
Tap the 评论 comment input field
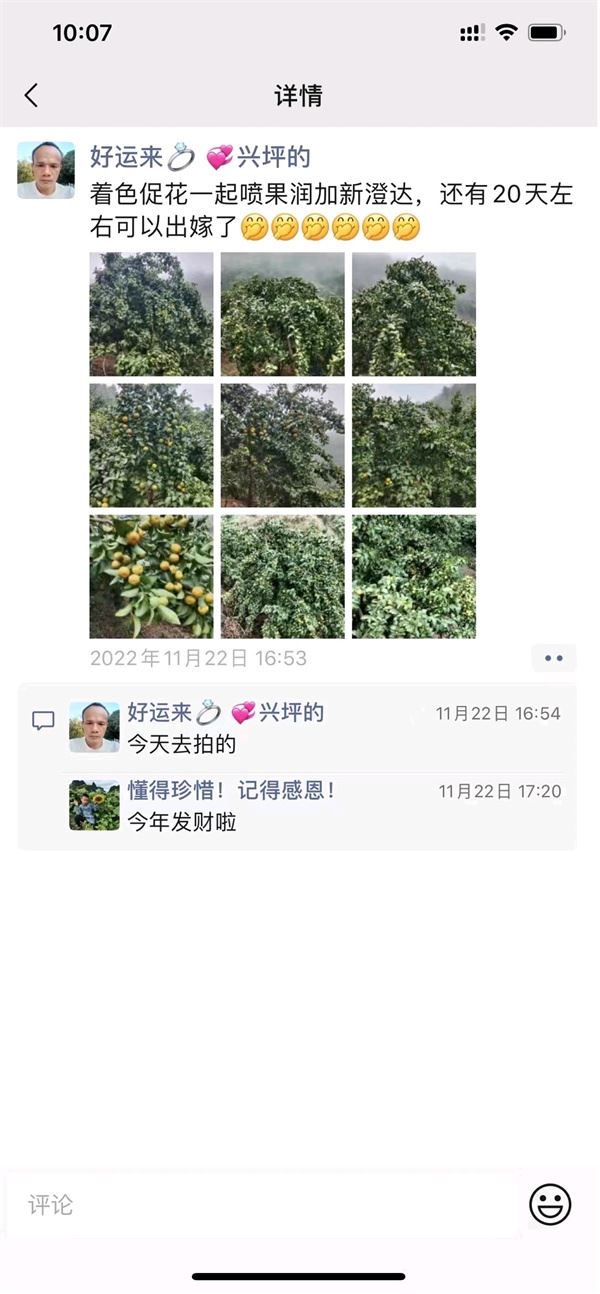(262, 1205)
